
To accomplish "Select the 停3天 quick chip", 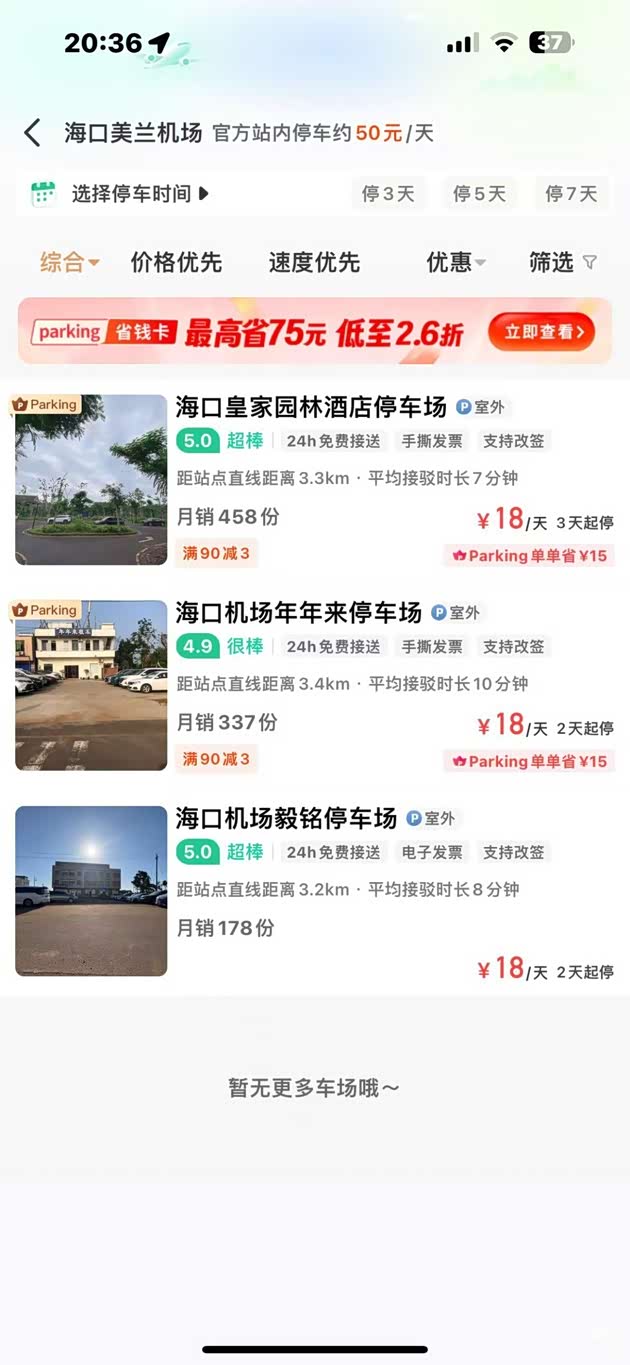I will pos(388,194).
